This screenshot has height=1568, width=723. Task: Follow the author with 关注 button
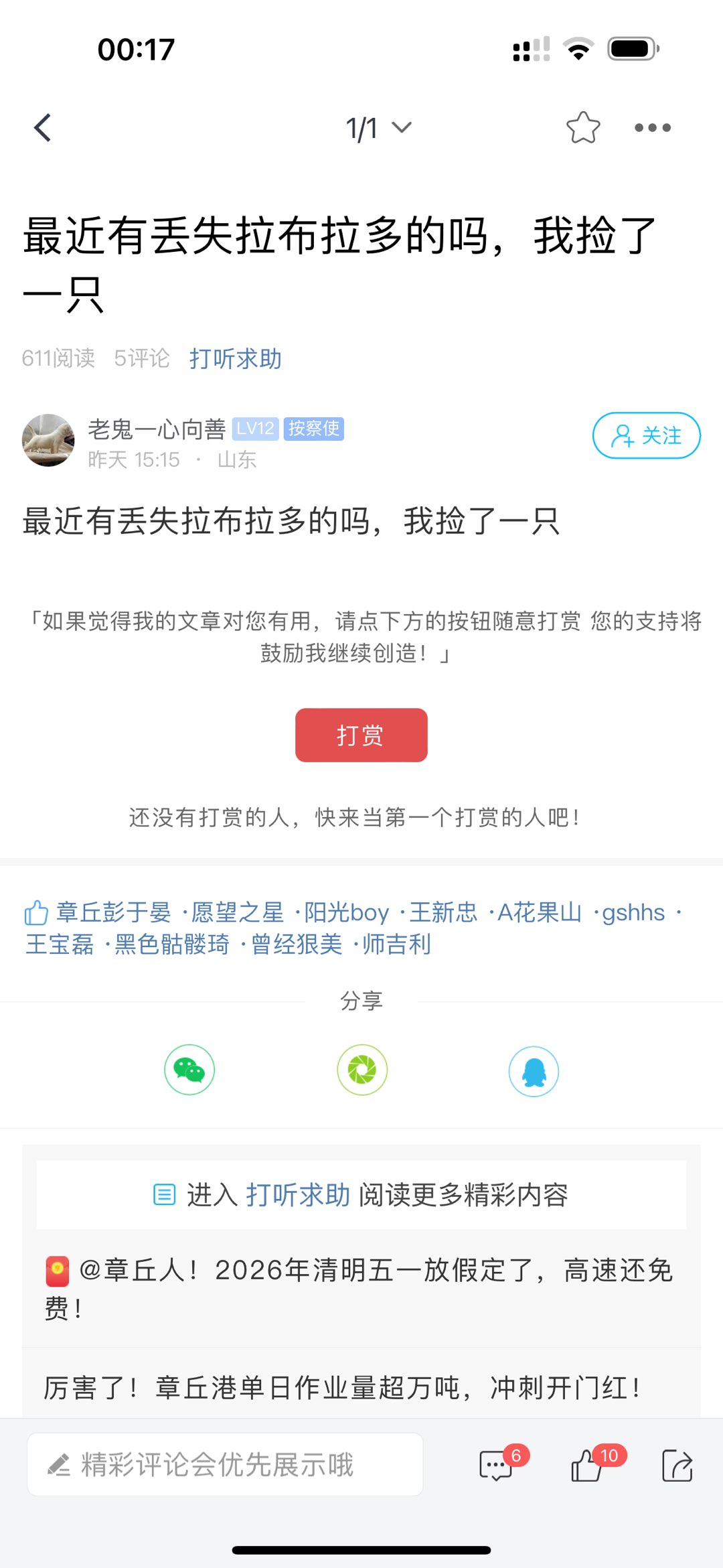[x=646, y=435]
